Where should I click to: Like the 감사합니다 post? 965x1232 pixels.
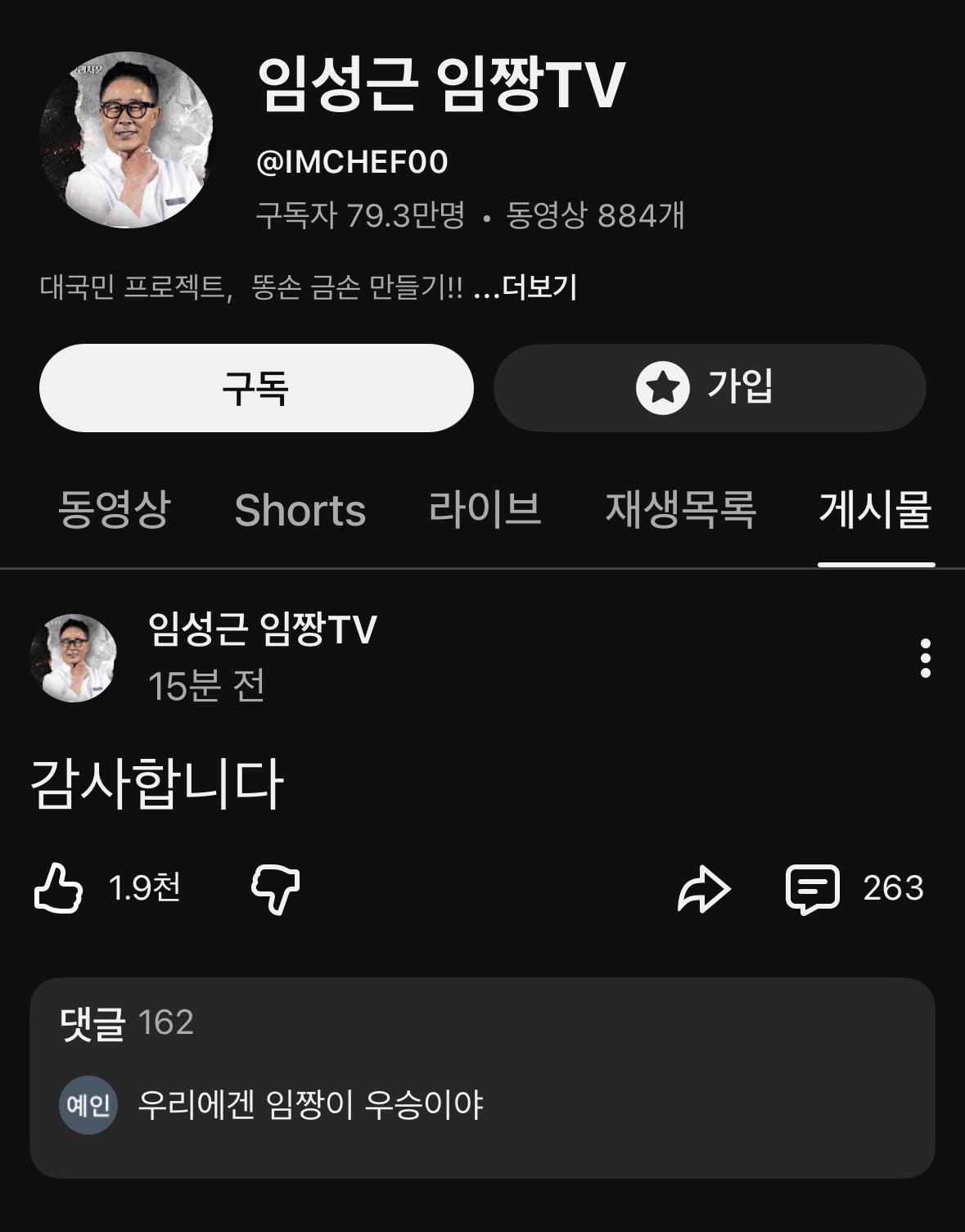coord(59,888)
